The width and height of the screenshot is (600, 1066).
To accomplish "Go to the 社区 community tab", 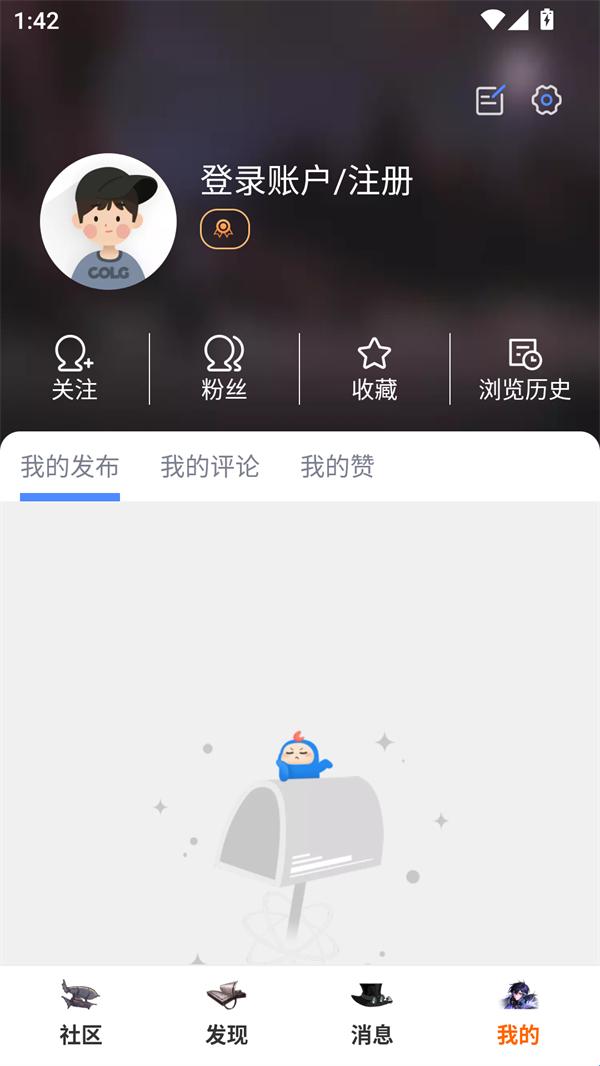I will [x=81, y=1014].
